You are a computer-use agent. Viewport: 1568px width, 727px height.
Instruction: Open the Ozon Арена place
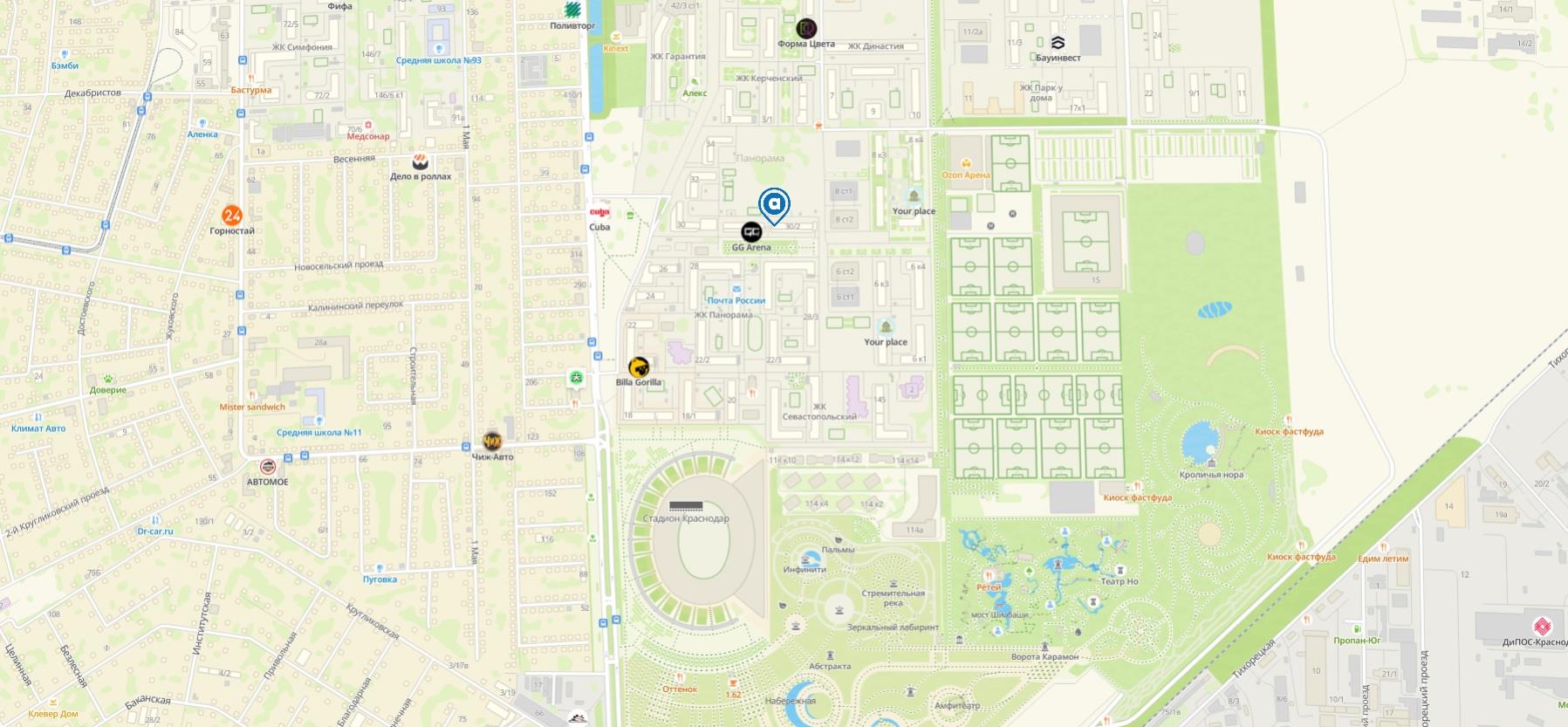(x=966, y=163)
